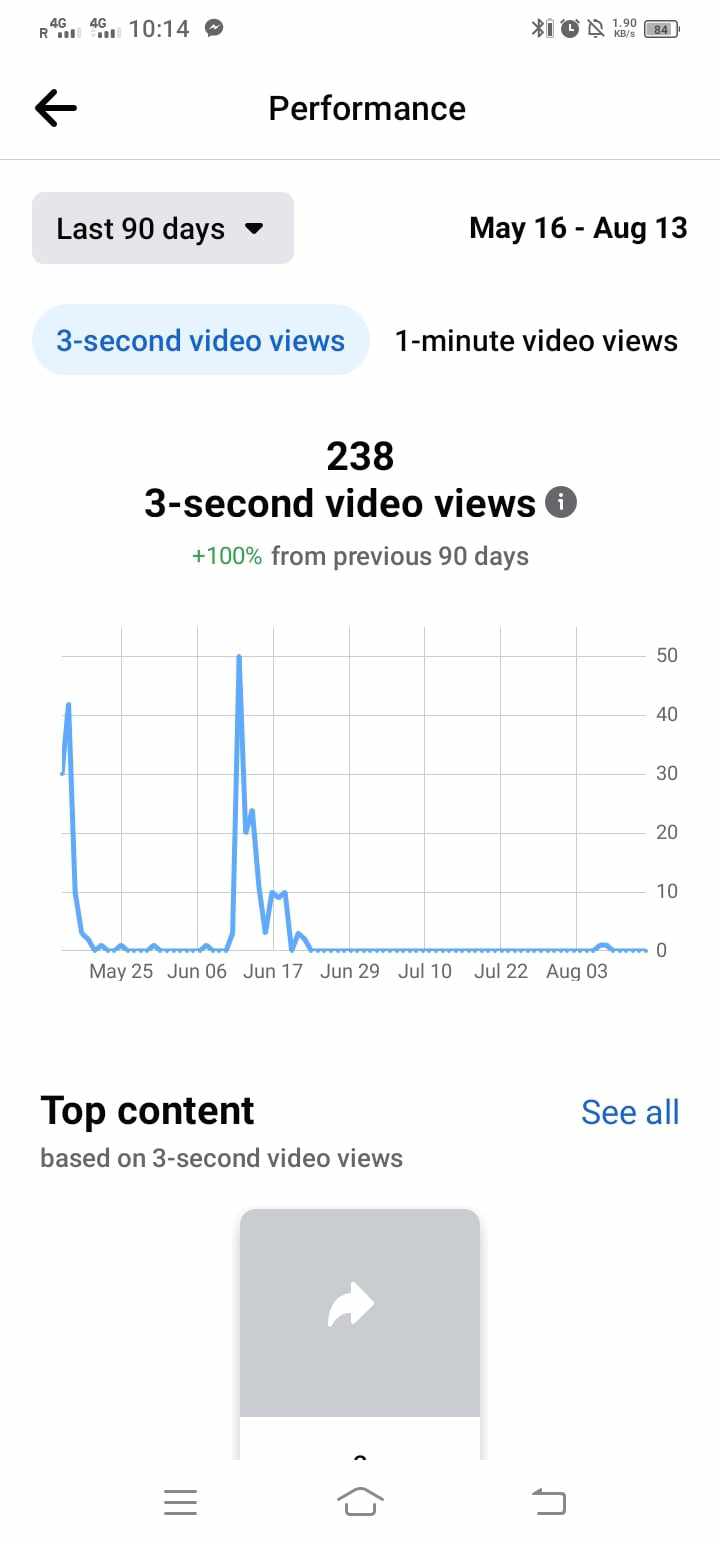Image resolution: width=720 pixels, height=1544 pixels.
Task: Tap the system home button
Action: point(360,1501)
